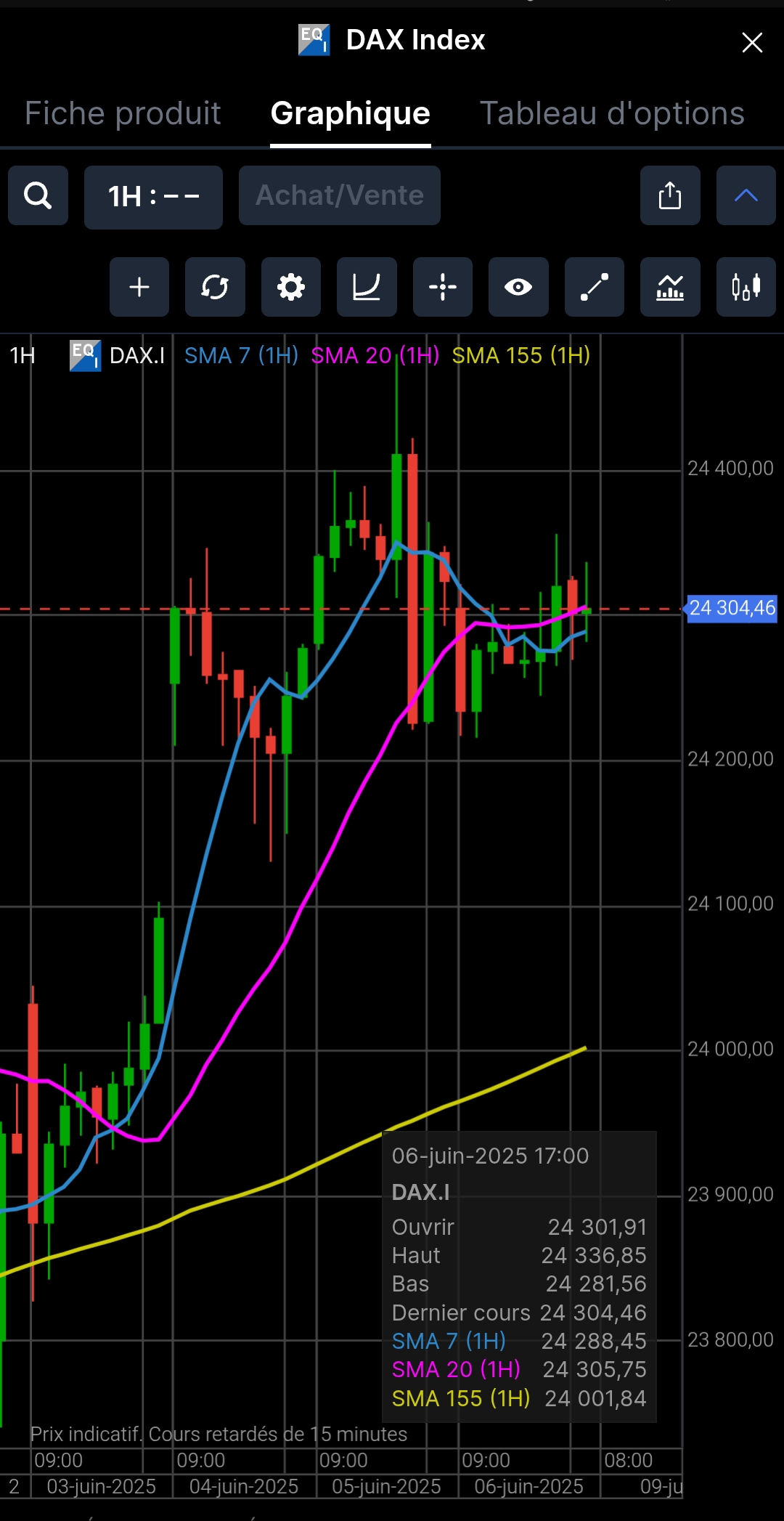Open the chart settings gear

click(291, 287)
